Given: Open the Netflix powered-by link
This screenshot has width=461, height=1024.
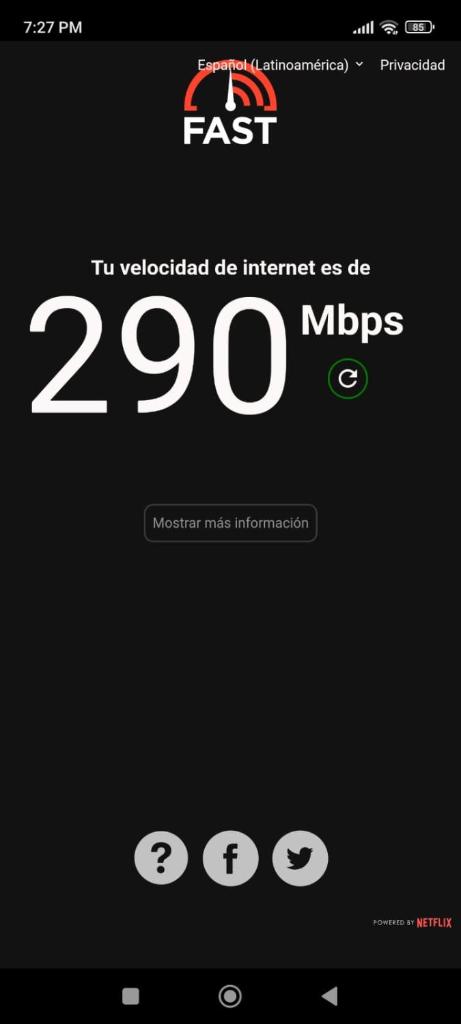Looking at the screenshot, I should click(x=413, y=923).
